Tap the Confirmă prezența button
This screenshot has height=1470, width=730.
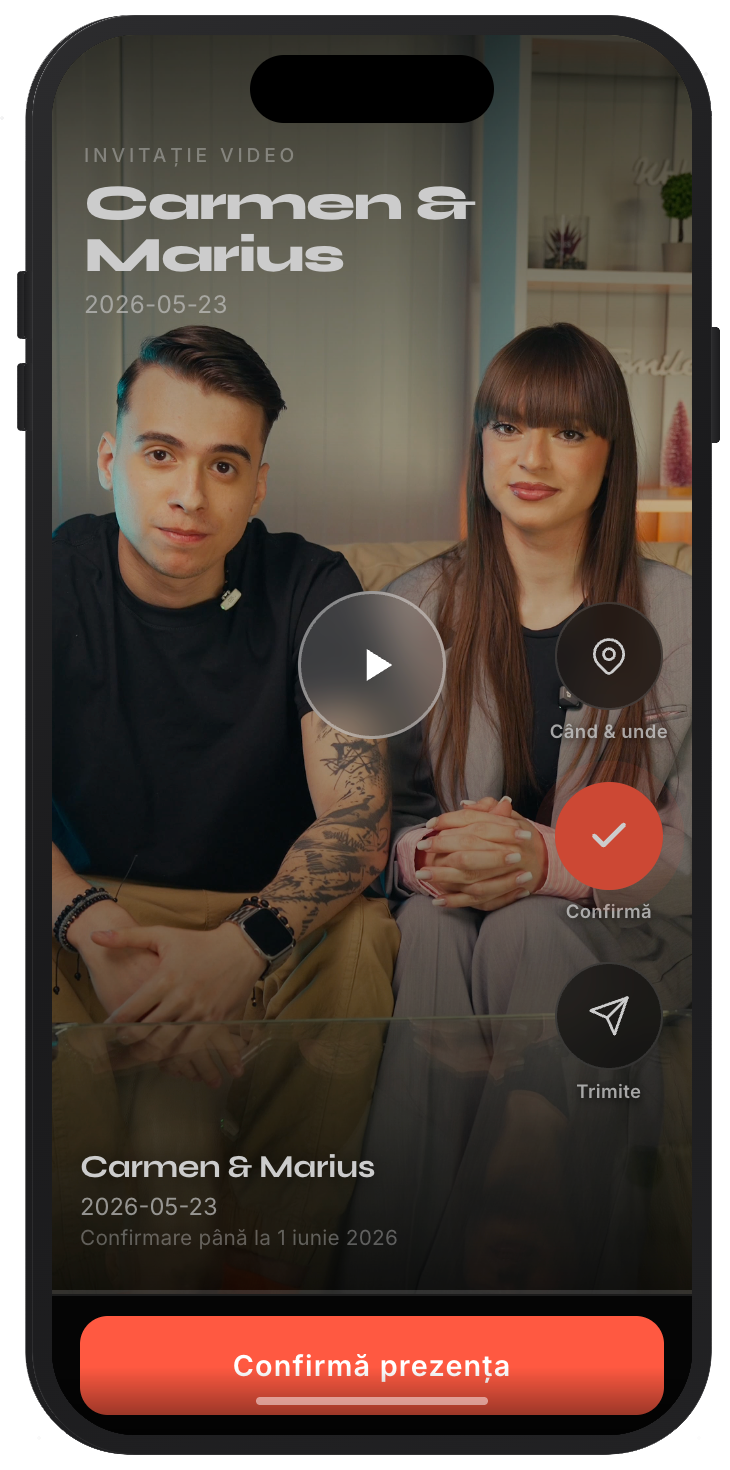(x=372, y=1365)
